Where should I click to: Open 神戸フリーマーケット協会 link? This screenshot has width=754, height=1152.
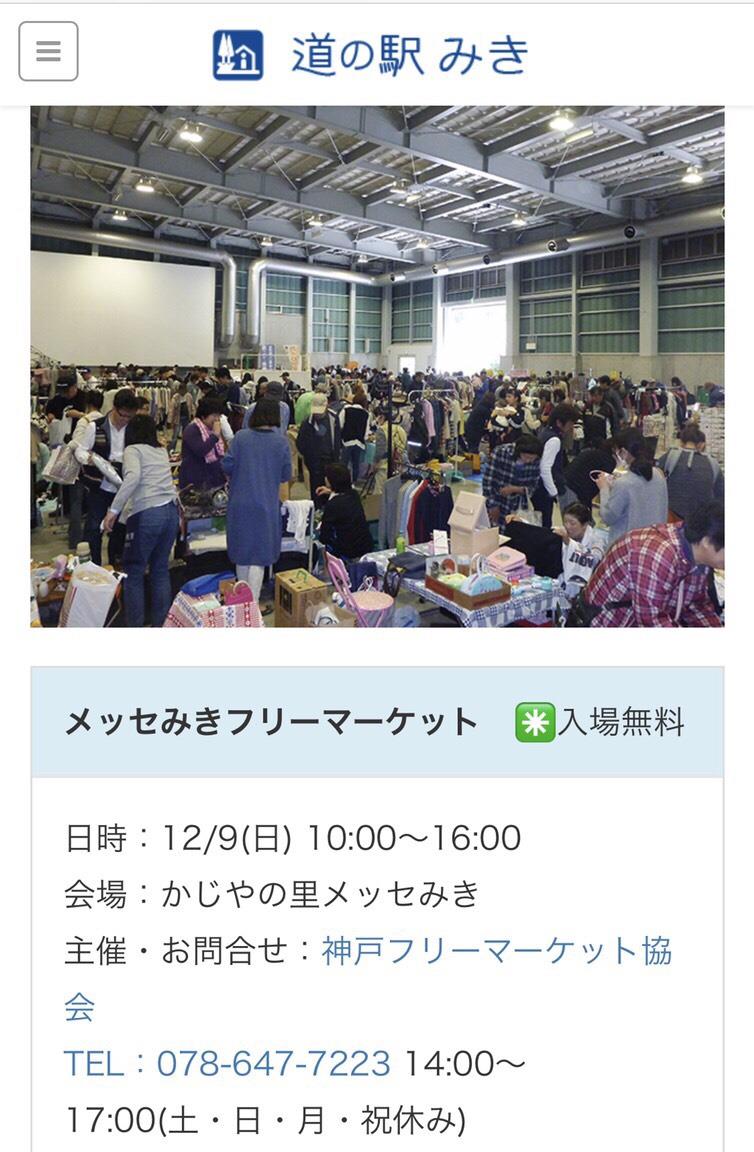496,950
